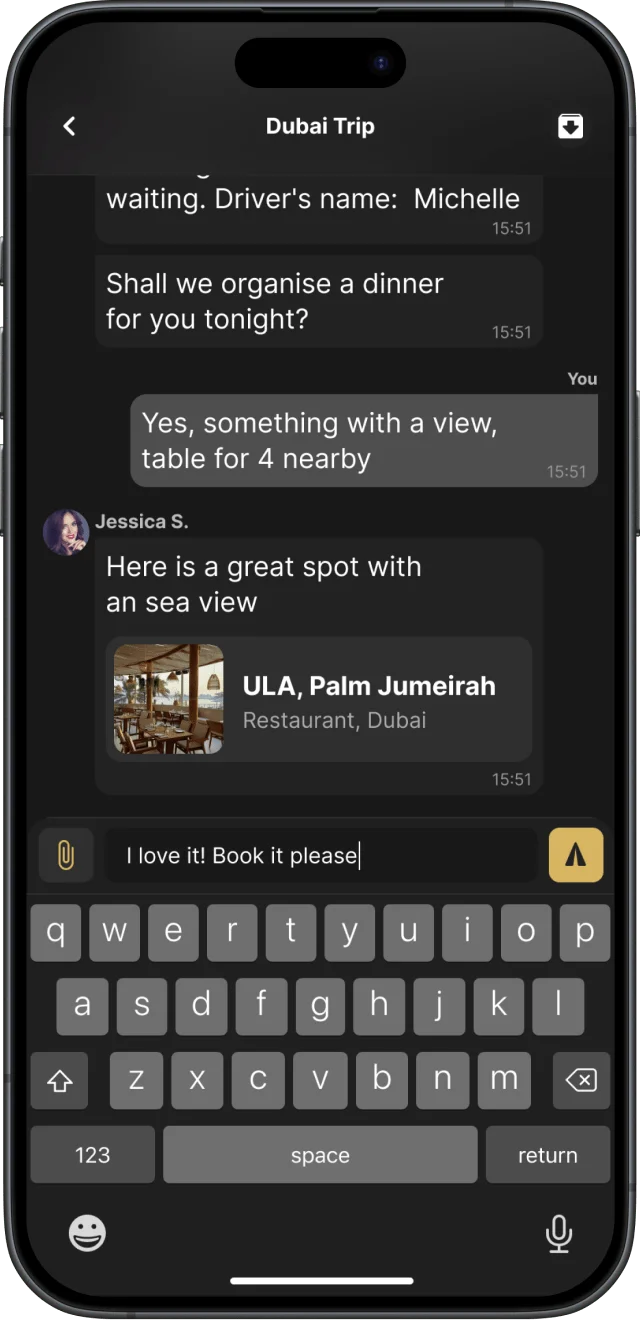Send the typed message

point(576,855)
